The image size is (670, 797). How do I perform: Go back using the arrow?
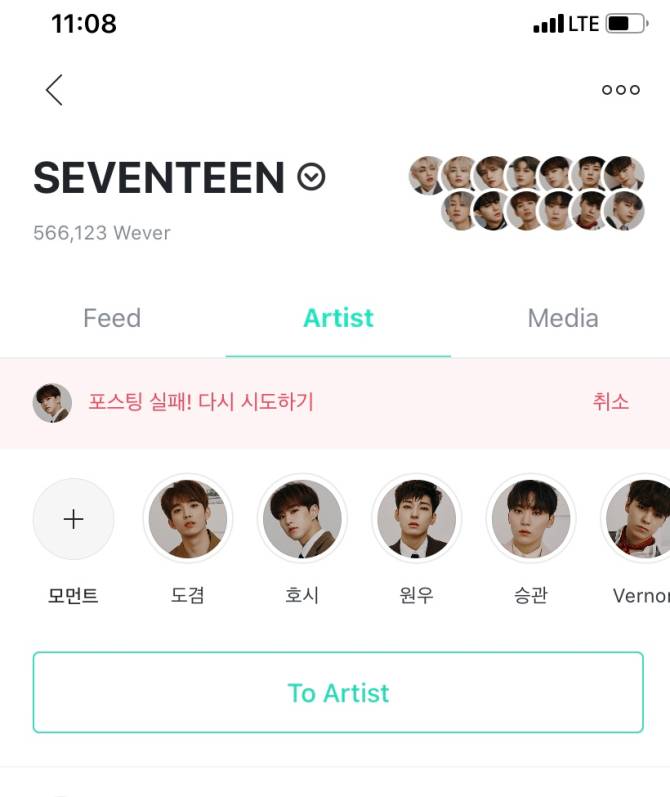click(x=54, y=90)
